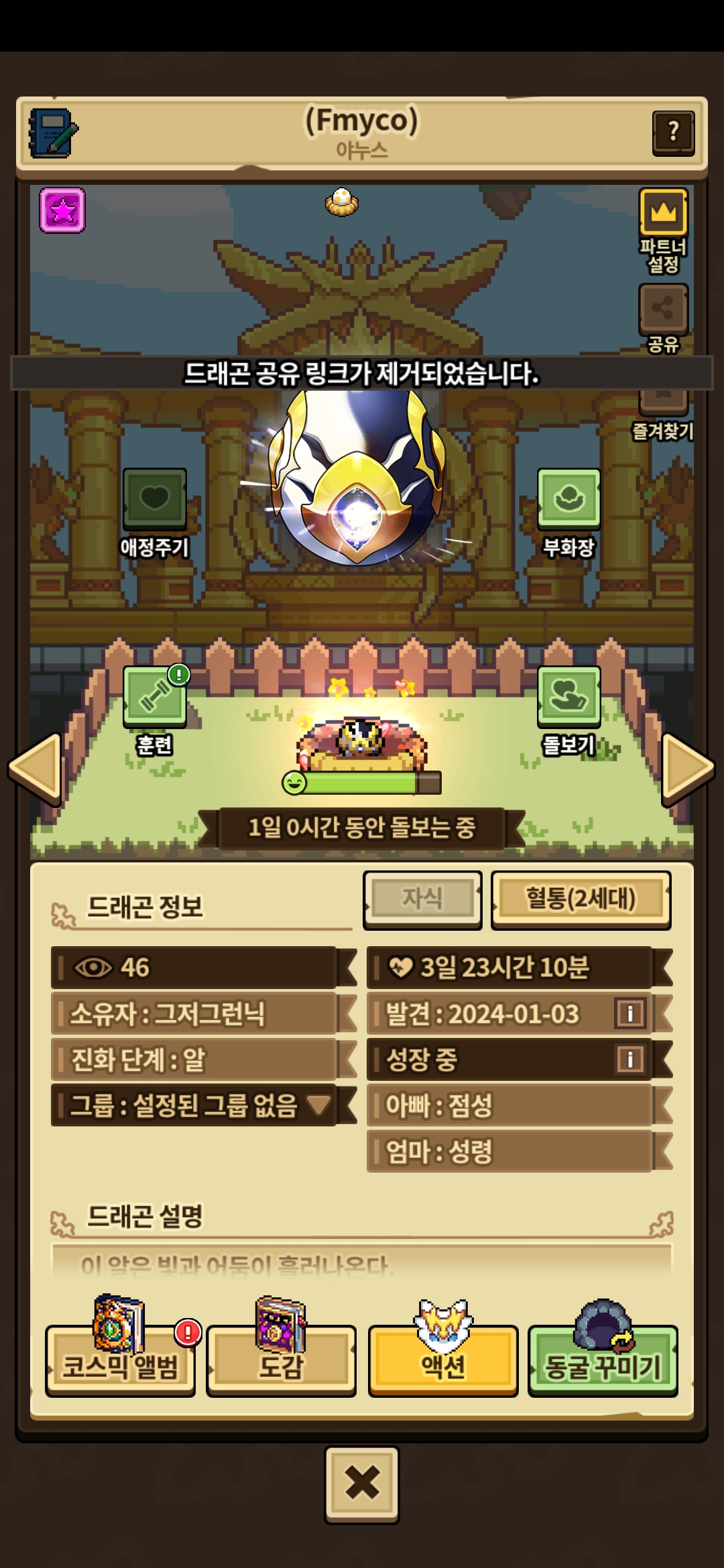Go to previous dragon with left arrow
The width and height of the screenshot is (724, 1568).
pyautogui.click(x=35, y=768)
